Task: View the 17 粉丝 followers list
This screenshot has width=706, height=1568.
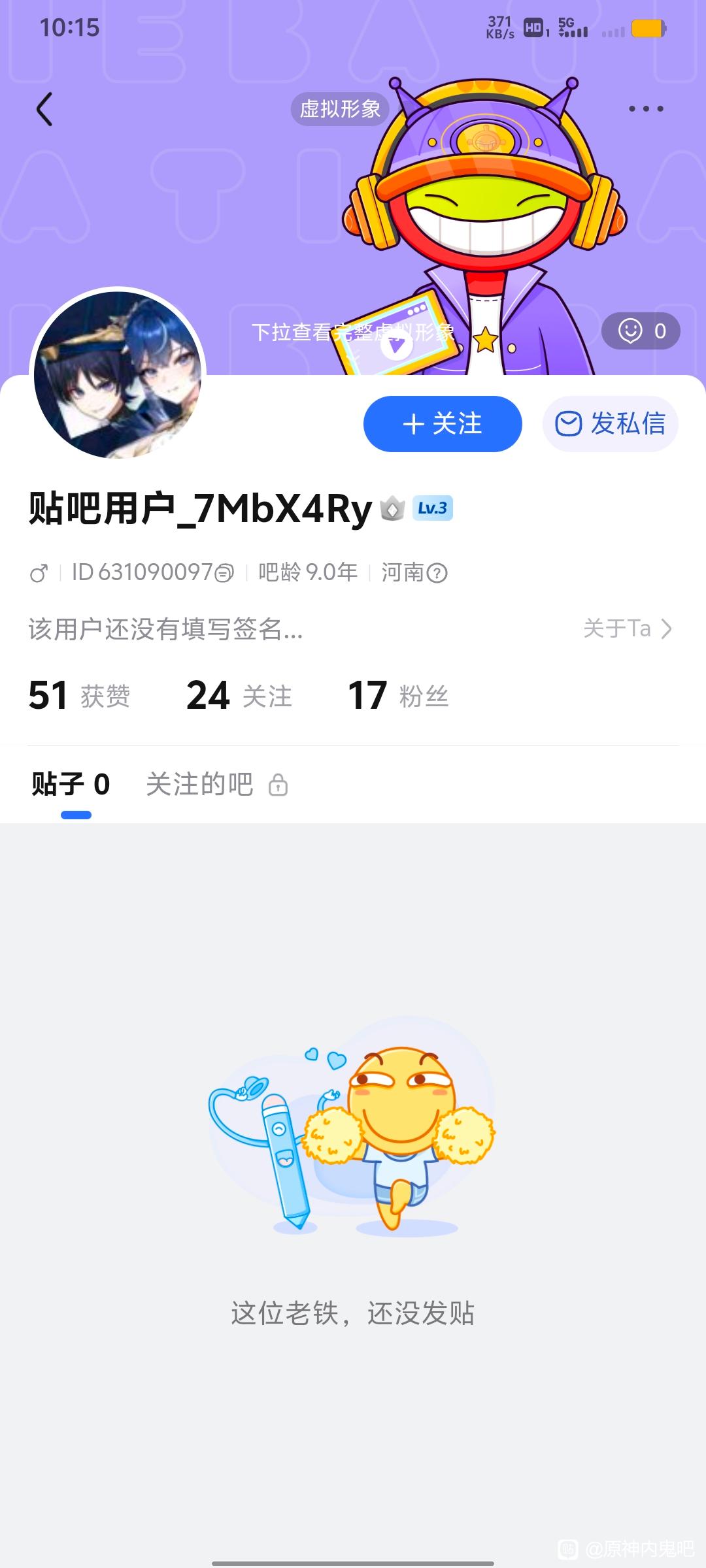Action: [x=397, y=695]
